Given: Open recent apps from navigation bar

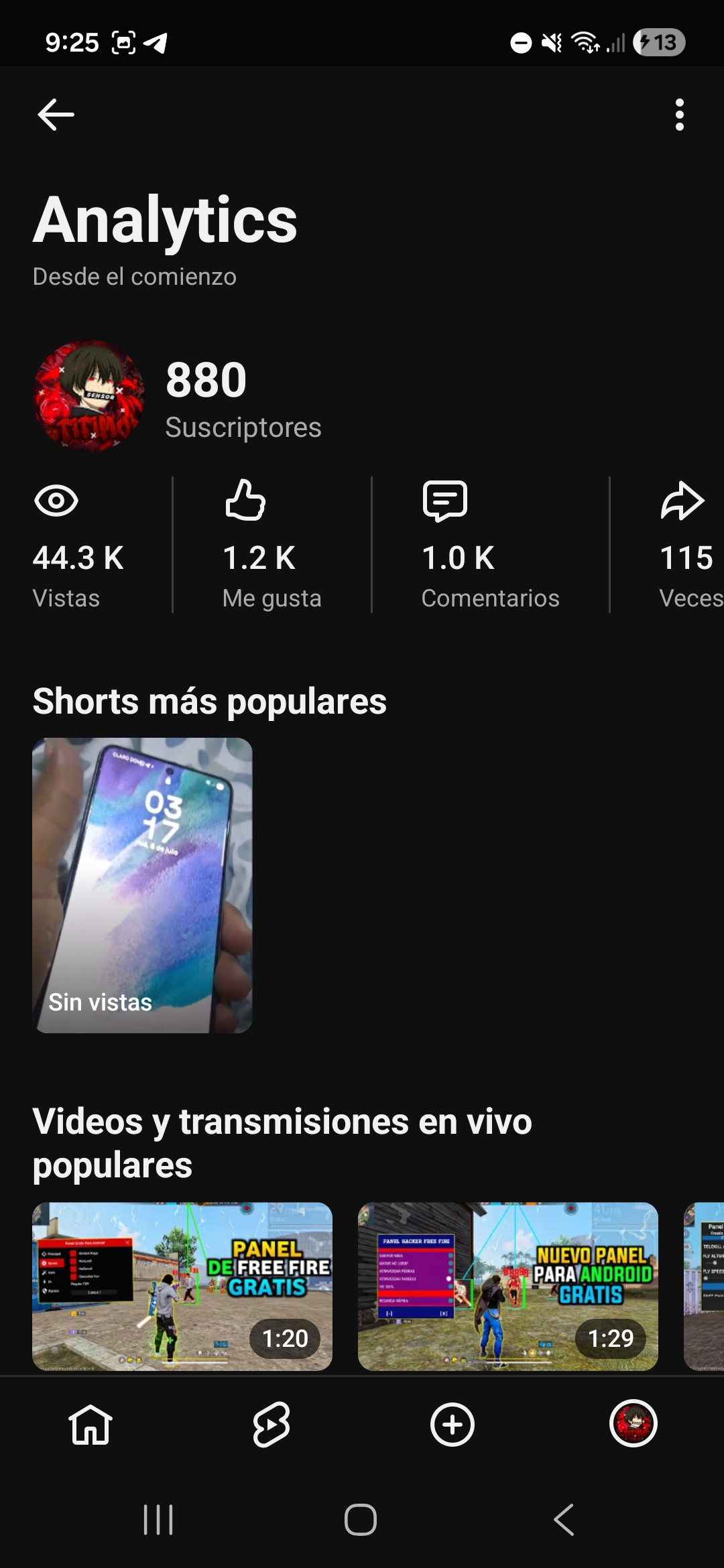Looking at the screenshot, I should click(158, 1520).
